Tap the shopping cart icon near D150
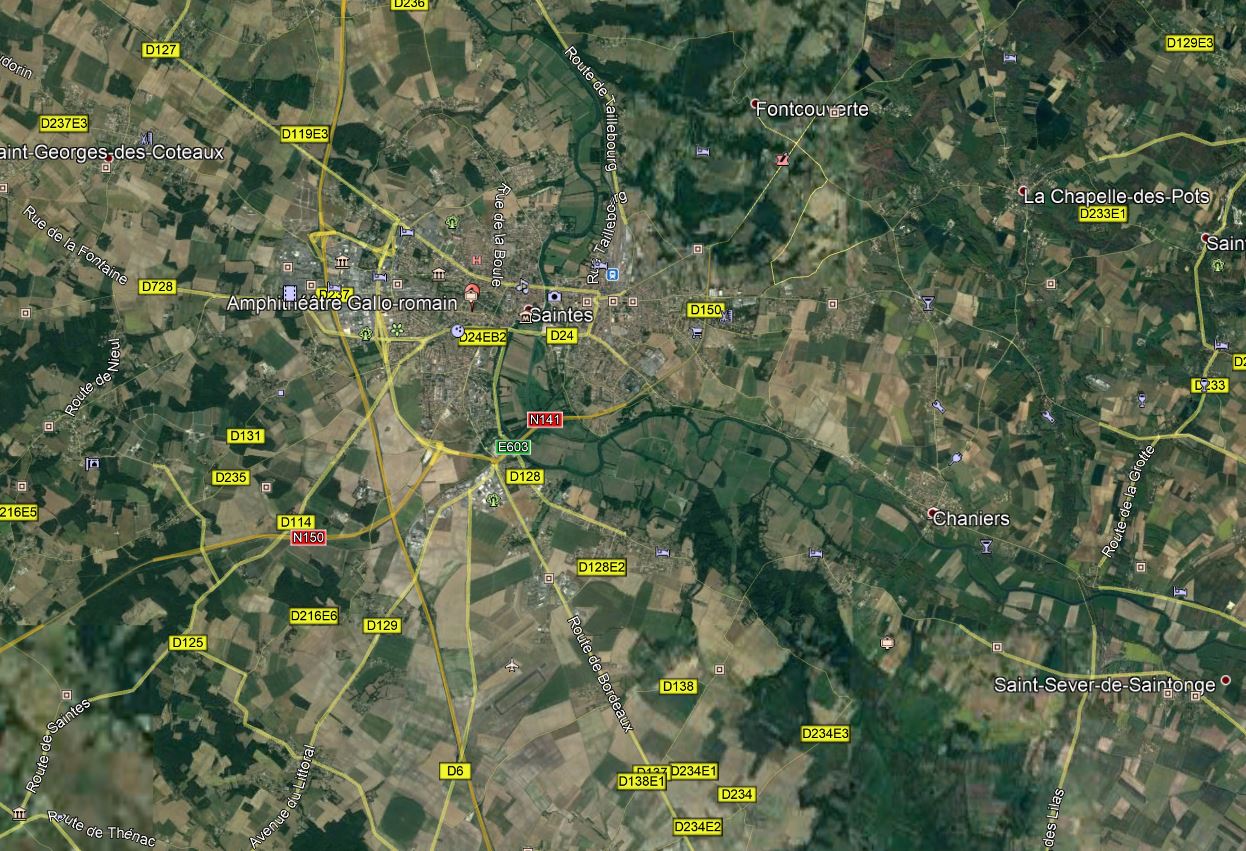Viewport: 1246px width, 851px height. click(x=696, y=333)
